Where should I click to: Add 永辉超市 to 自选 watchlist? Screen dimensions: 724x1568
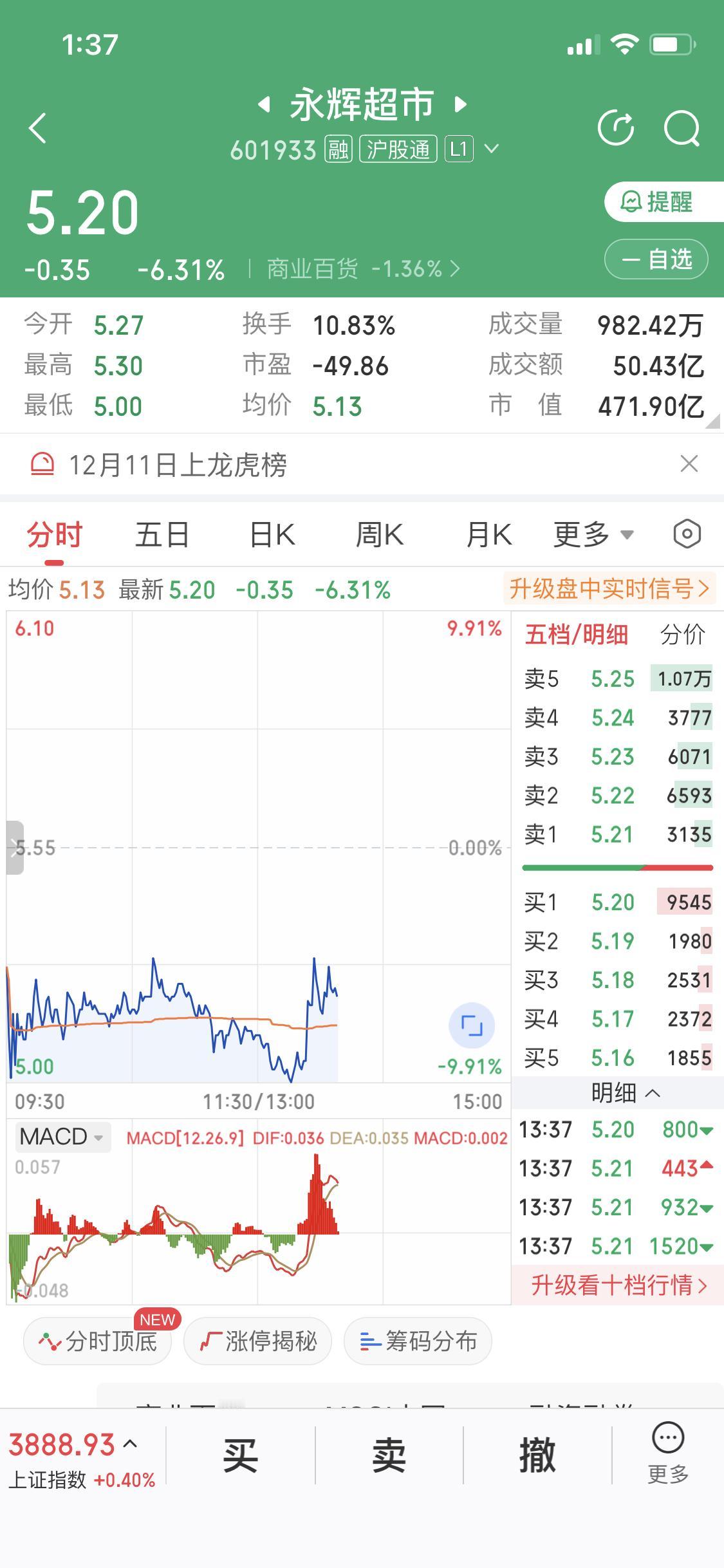tap(655, 259)
